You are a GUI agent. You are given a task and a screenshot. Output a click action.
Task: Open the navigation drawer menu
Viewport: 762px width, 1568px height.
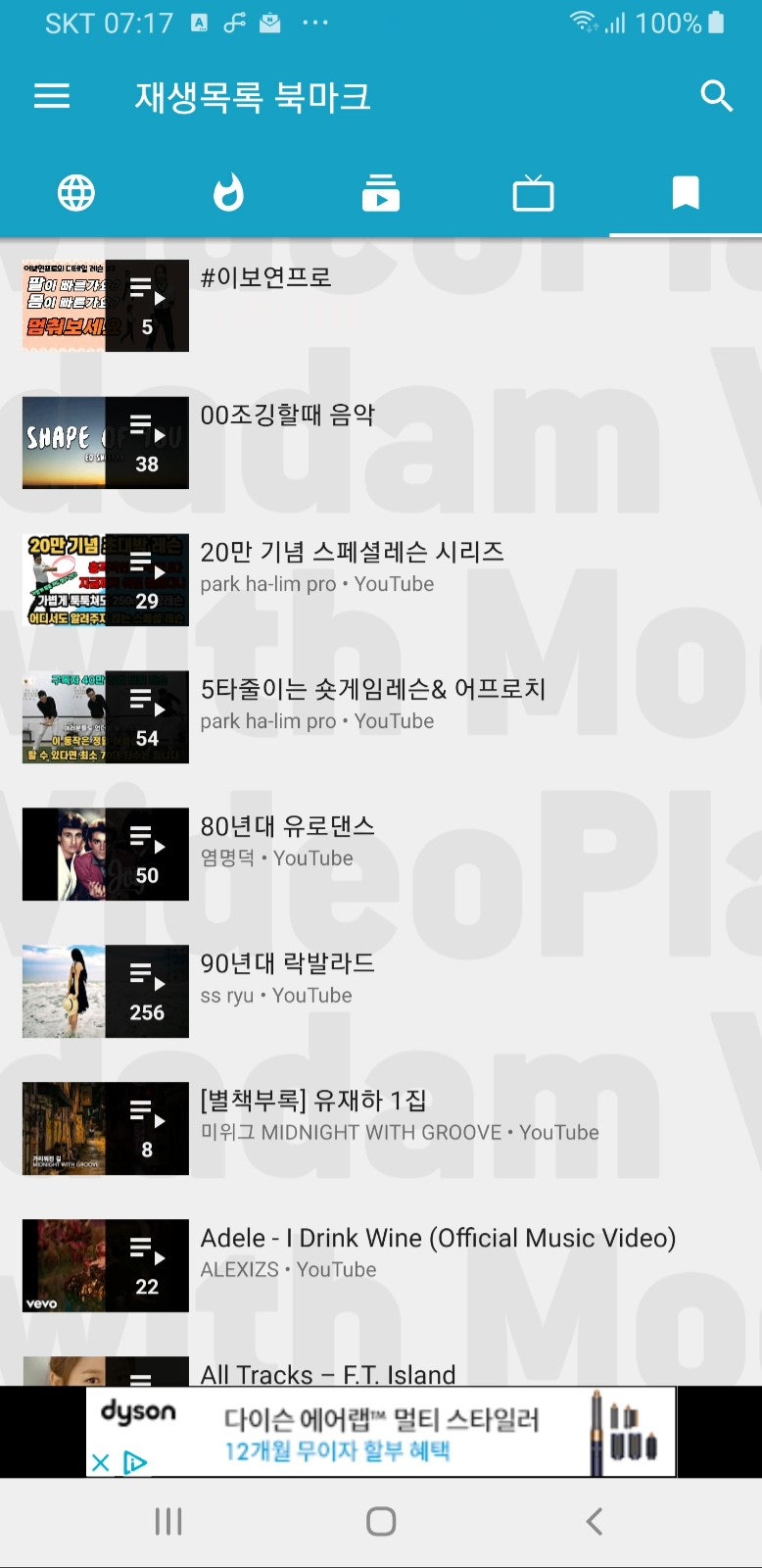coord(51,96)
